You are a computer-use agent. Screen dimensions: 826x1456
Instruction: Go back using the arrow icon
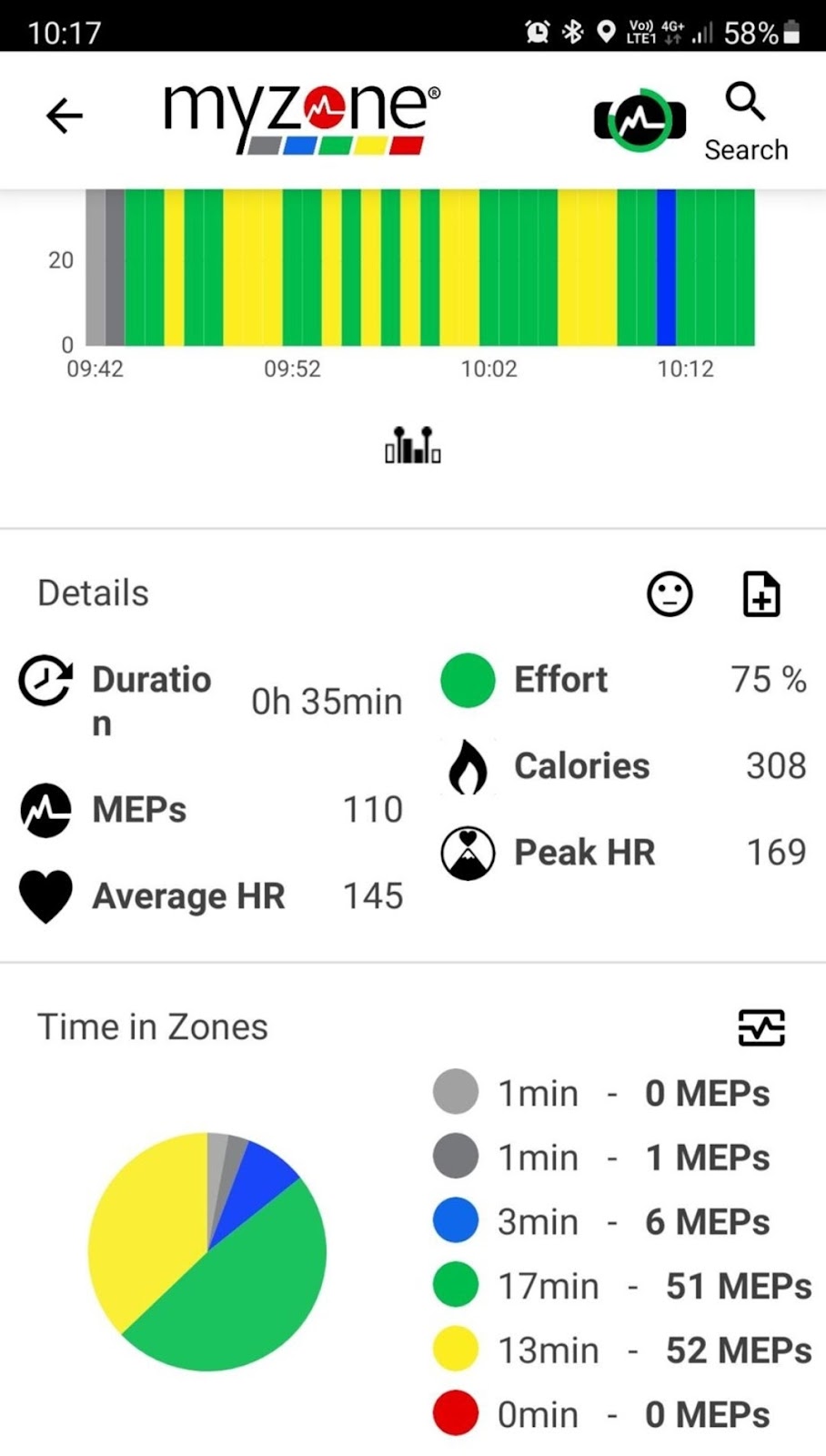coord(64,116)
